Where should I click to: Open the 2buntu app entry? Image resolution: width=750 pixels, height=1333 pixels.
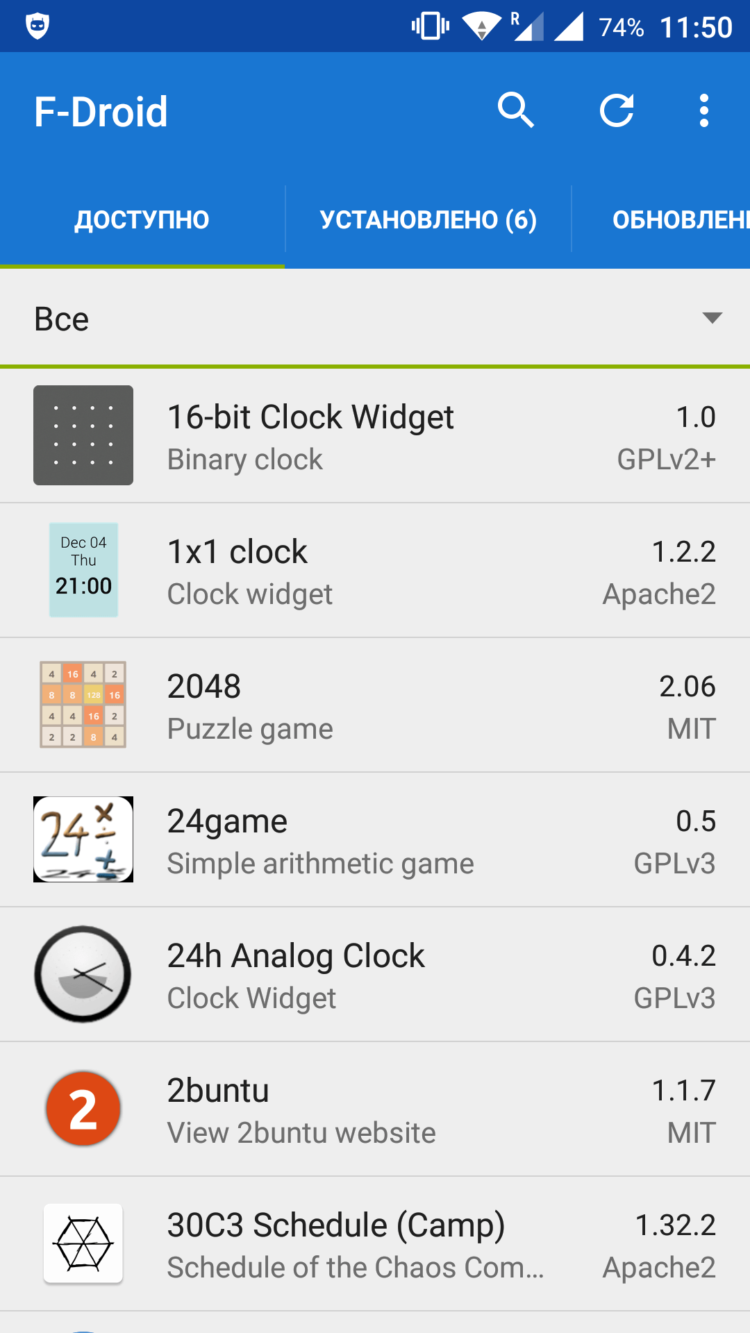click(375, 1108)
